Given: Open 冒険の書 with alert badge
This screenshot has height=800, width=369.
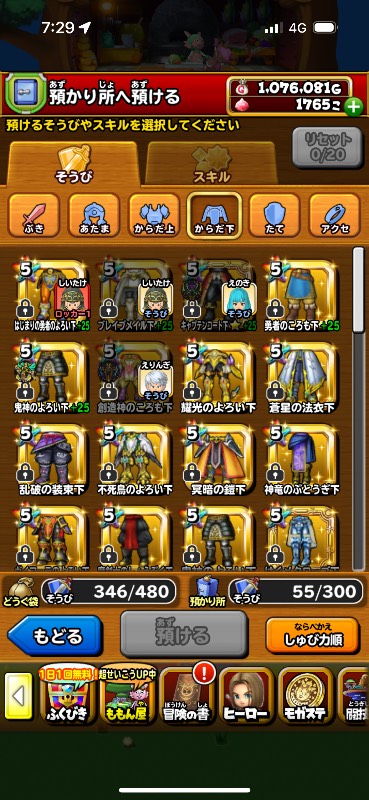Looking at the screenshot, I should tap(187, 695).
